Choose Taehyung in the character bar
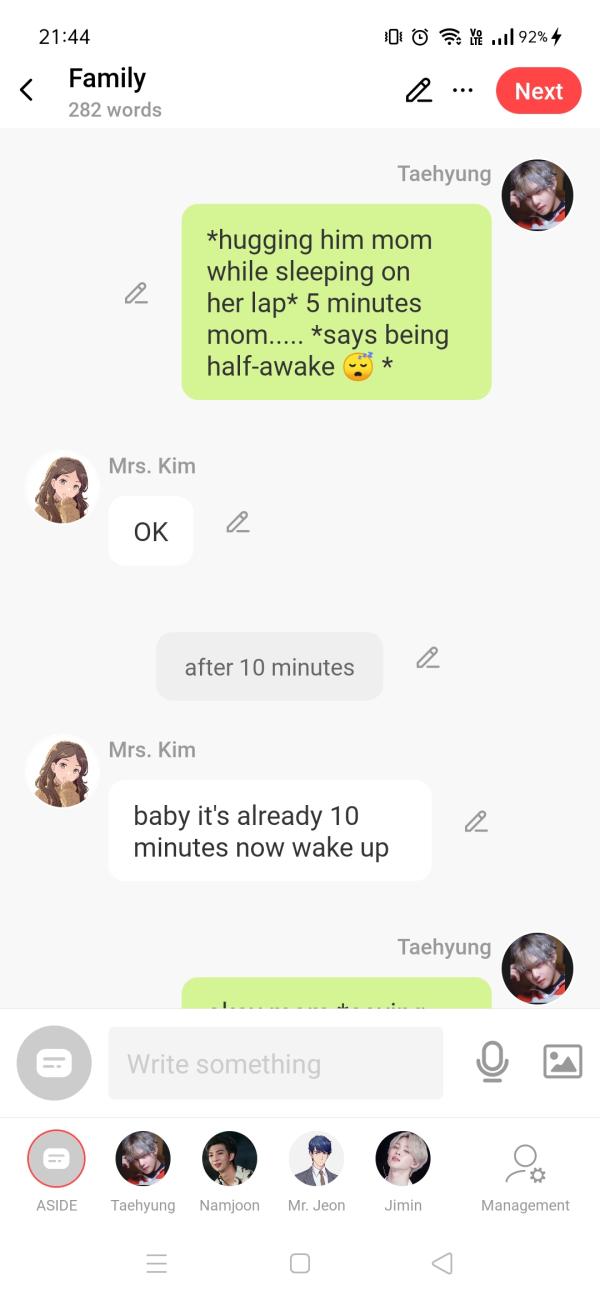Image resolution: width=600 pixels, height=1300 pixels. click(x=143, y=1160)
